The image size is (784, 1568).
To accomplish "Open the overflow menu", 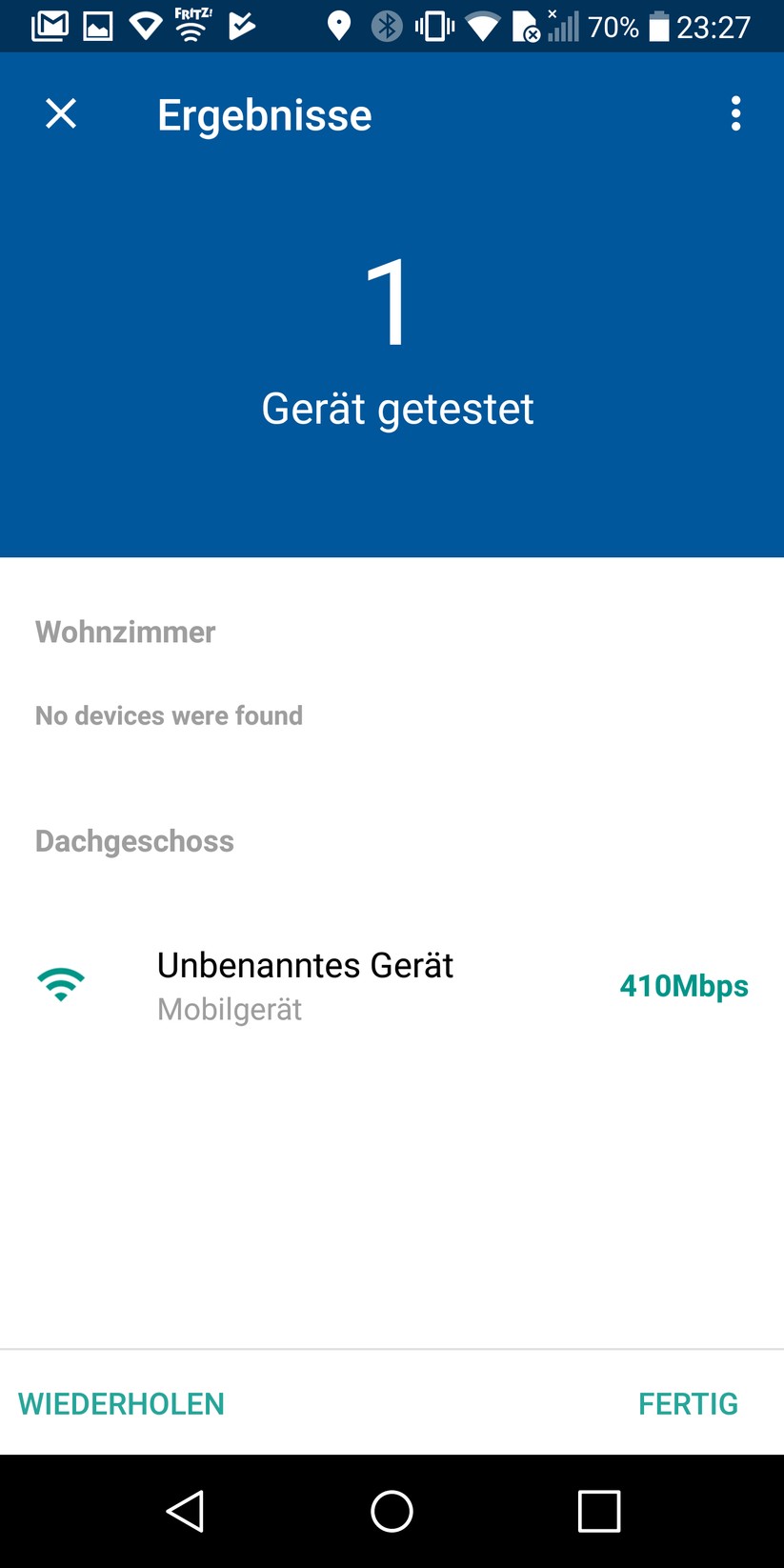I will (735, 114).
